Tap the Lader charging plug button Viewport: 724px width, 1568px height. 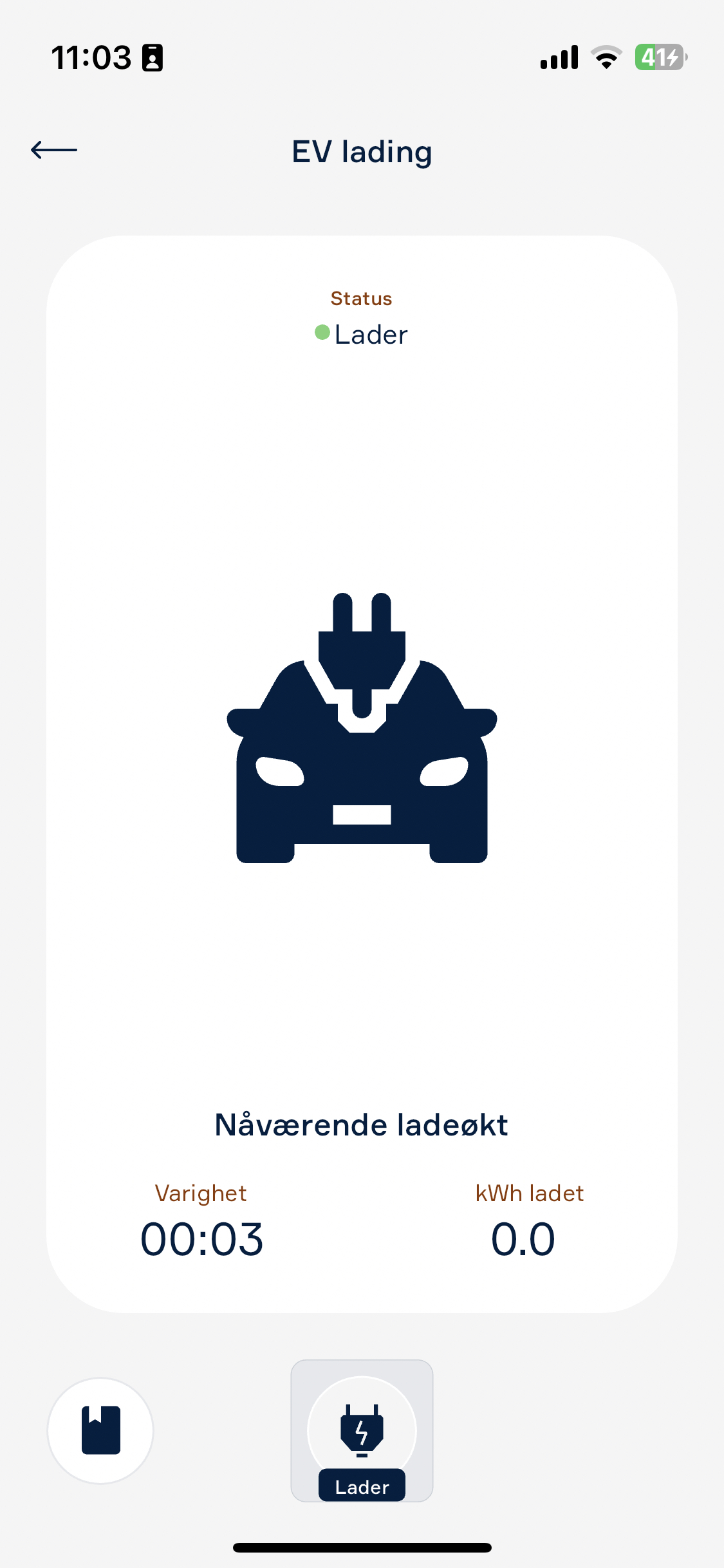coord(362,1430)
